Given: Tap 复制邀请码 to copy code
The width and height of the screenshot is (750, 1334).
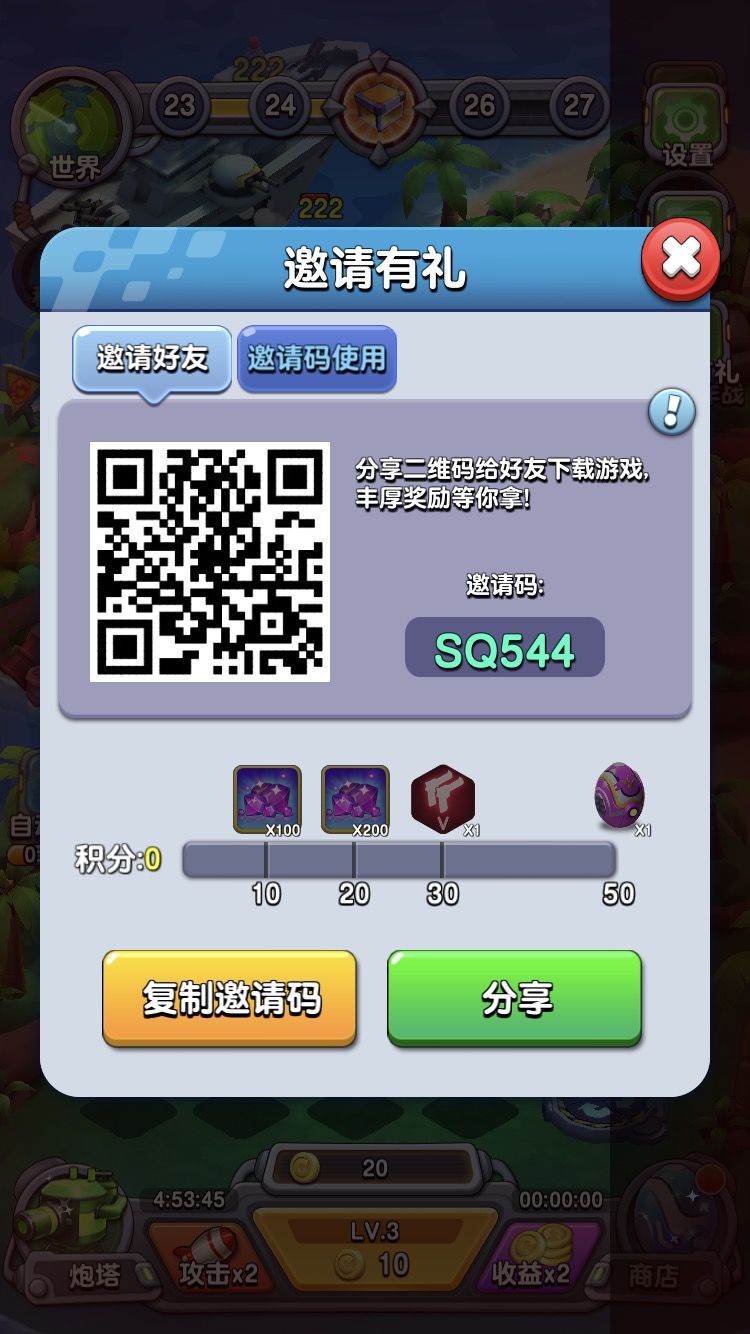Looking at the screenshot, I should click(230, 998).
